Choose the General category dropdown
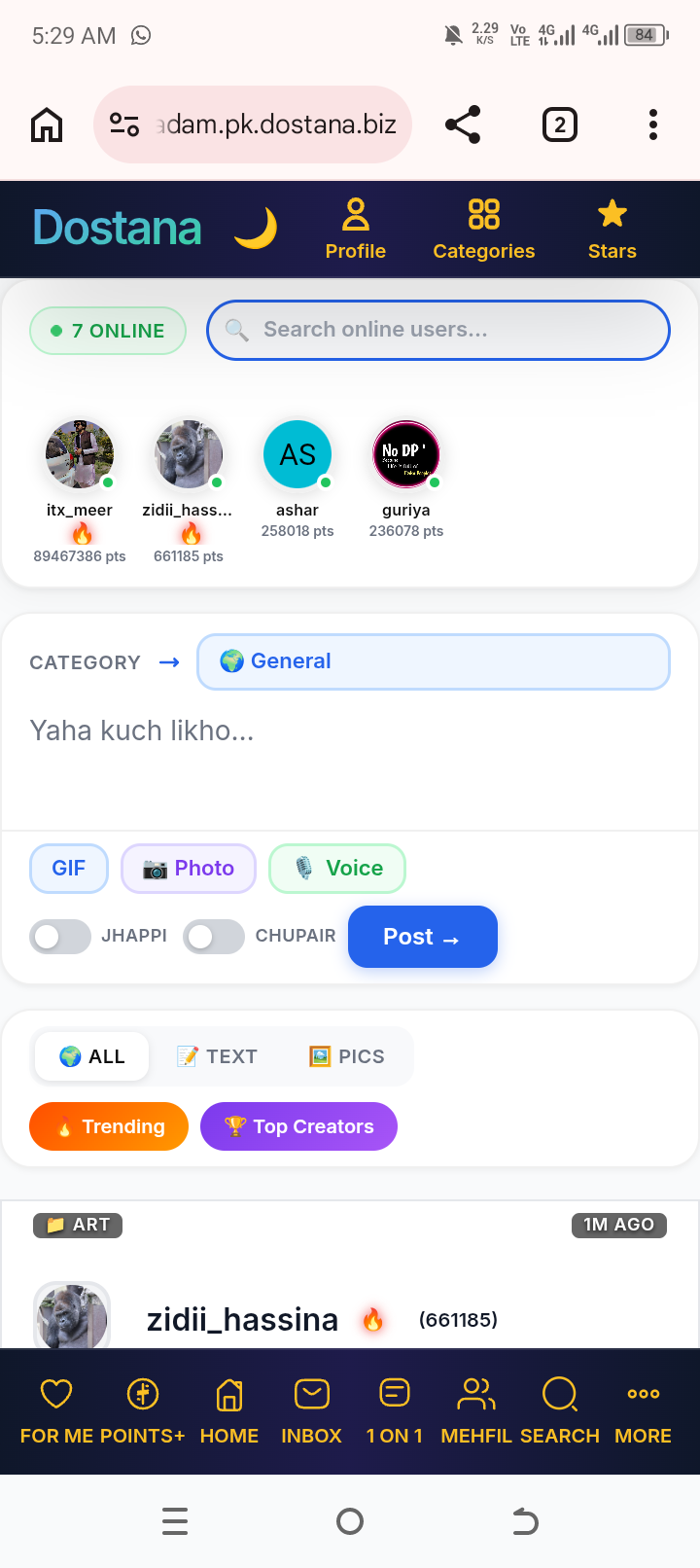The image size is (700, 1568). (434, 661)
